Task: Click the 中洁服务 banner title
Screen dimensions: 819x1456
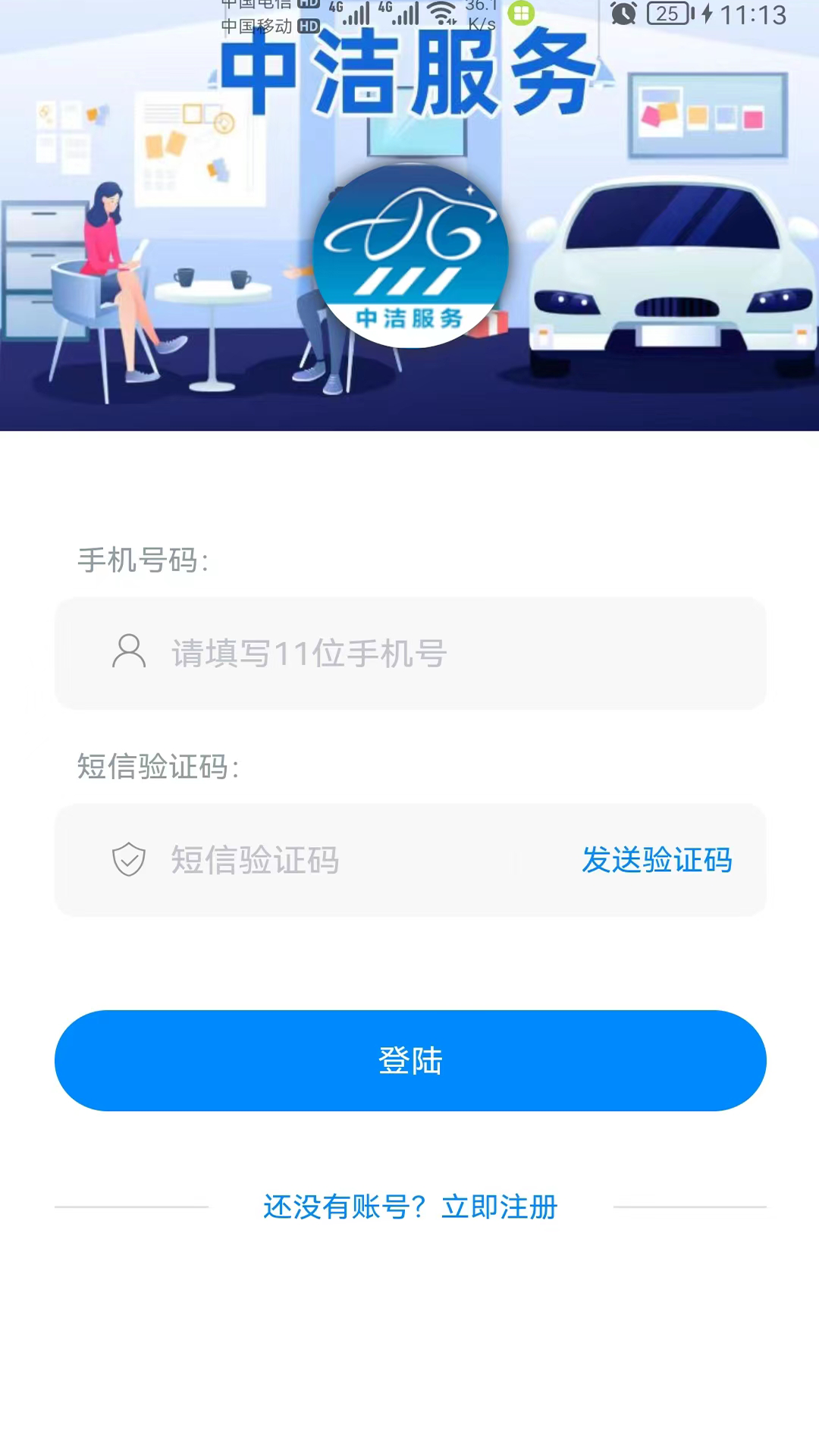Action: tap(406, 76)
